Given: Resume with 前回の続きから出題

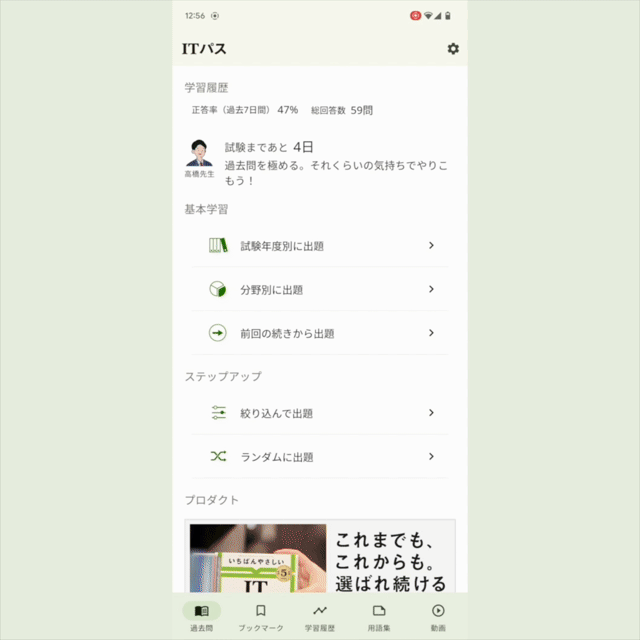Looking at the screenshot, I should 320,333.
